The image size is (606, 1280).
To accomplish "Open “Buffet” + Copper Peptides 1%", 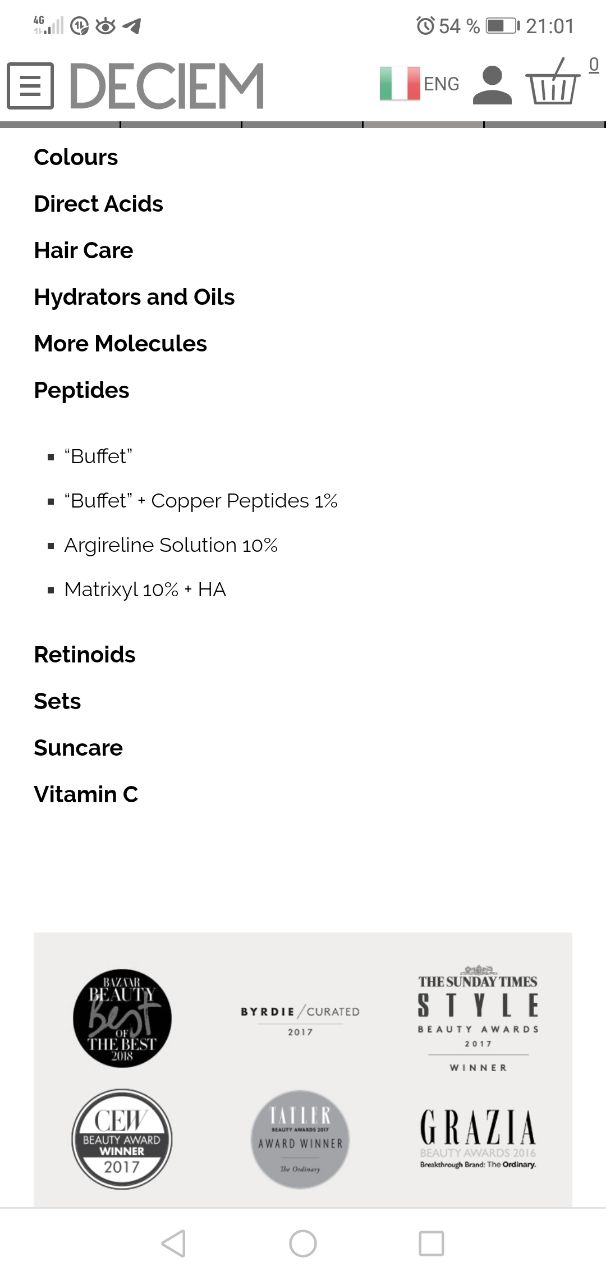I will (201, 500).
